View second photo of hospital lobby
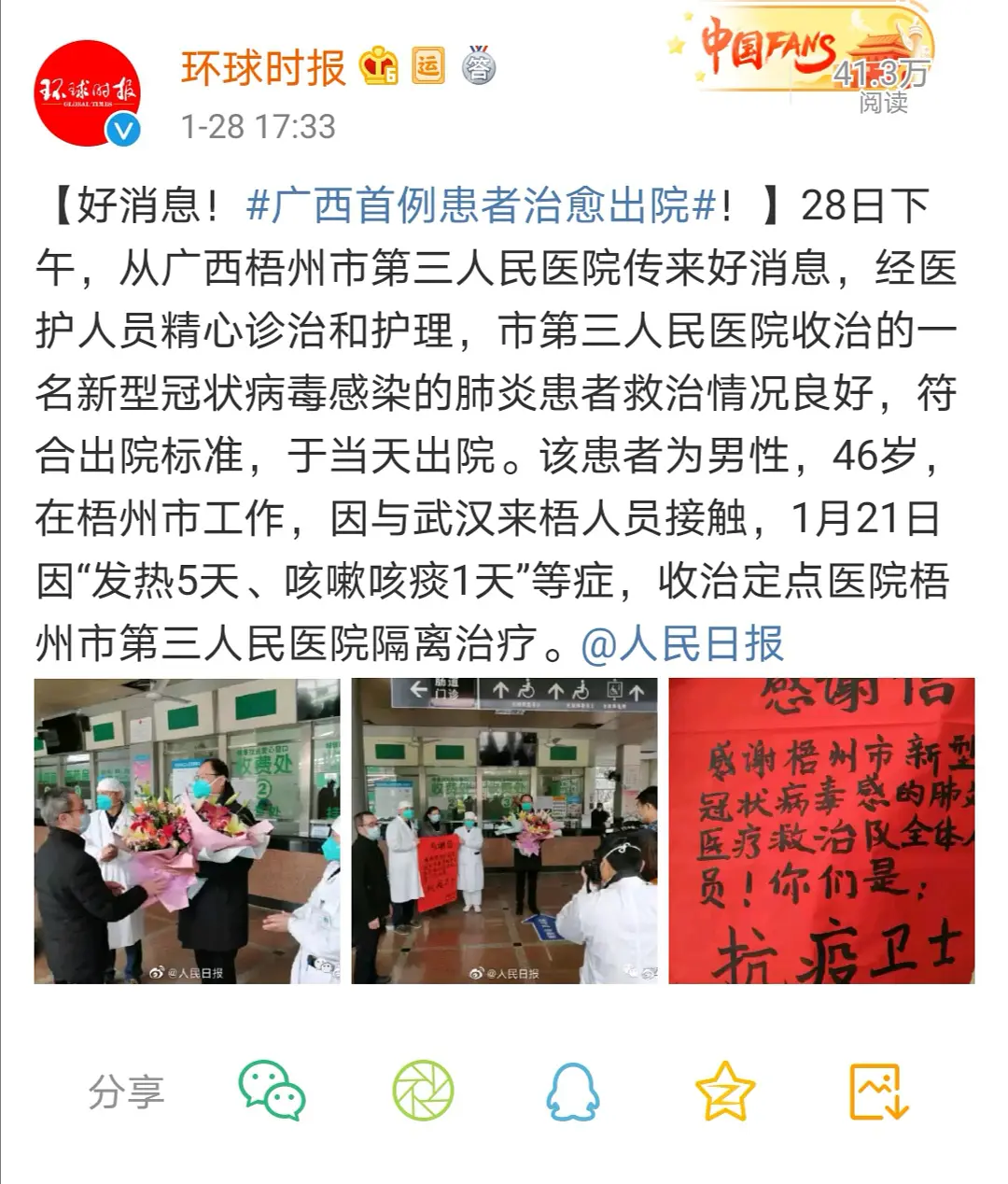This screenshot has width=1008, height=1184. [504, 830]
